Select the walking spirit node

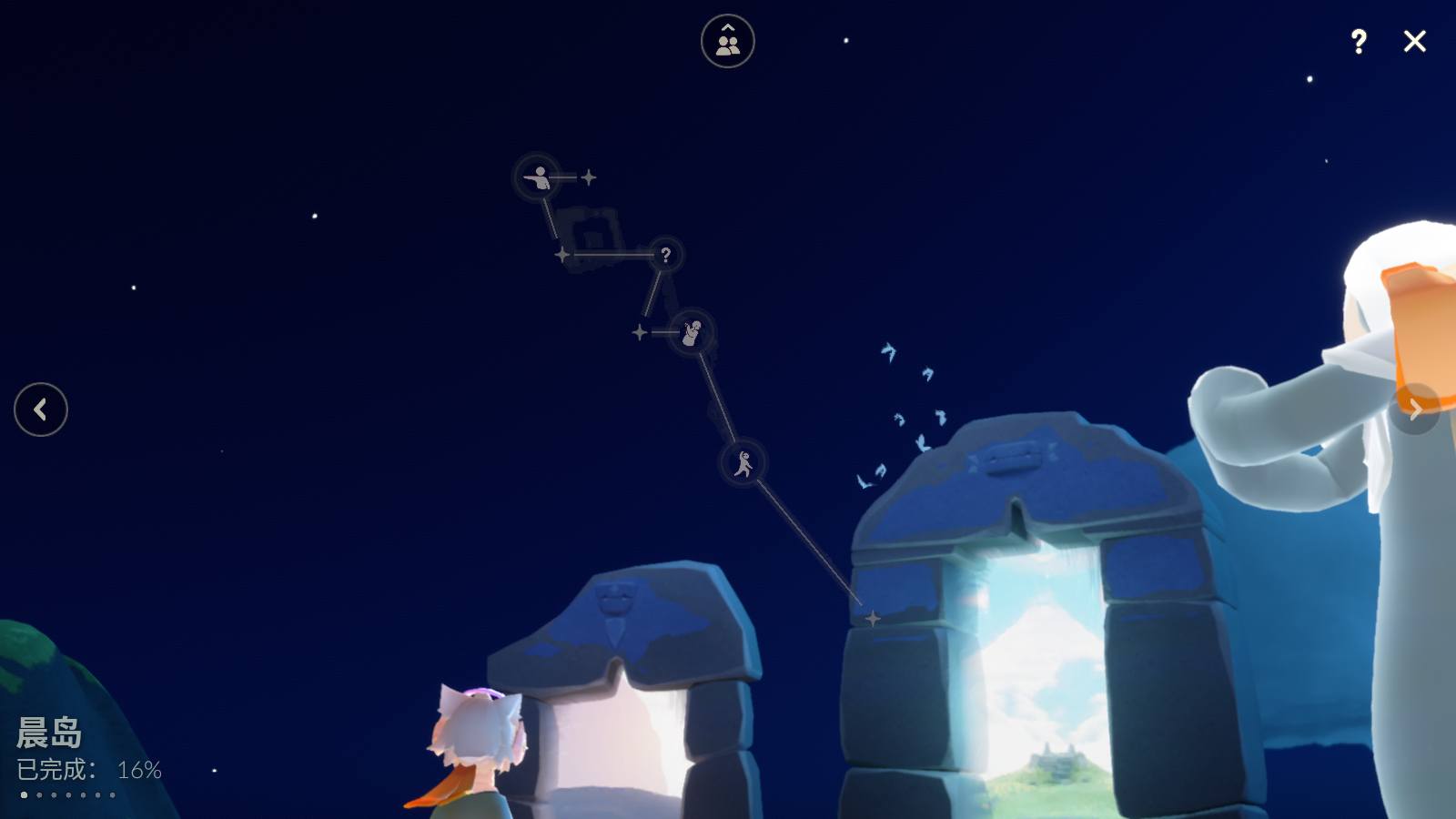[743, 464]
